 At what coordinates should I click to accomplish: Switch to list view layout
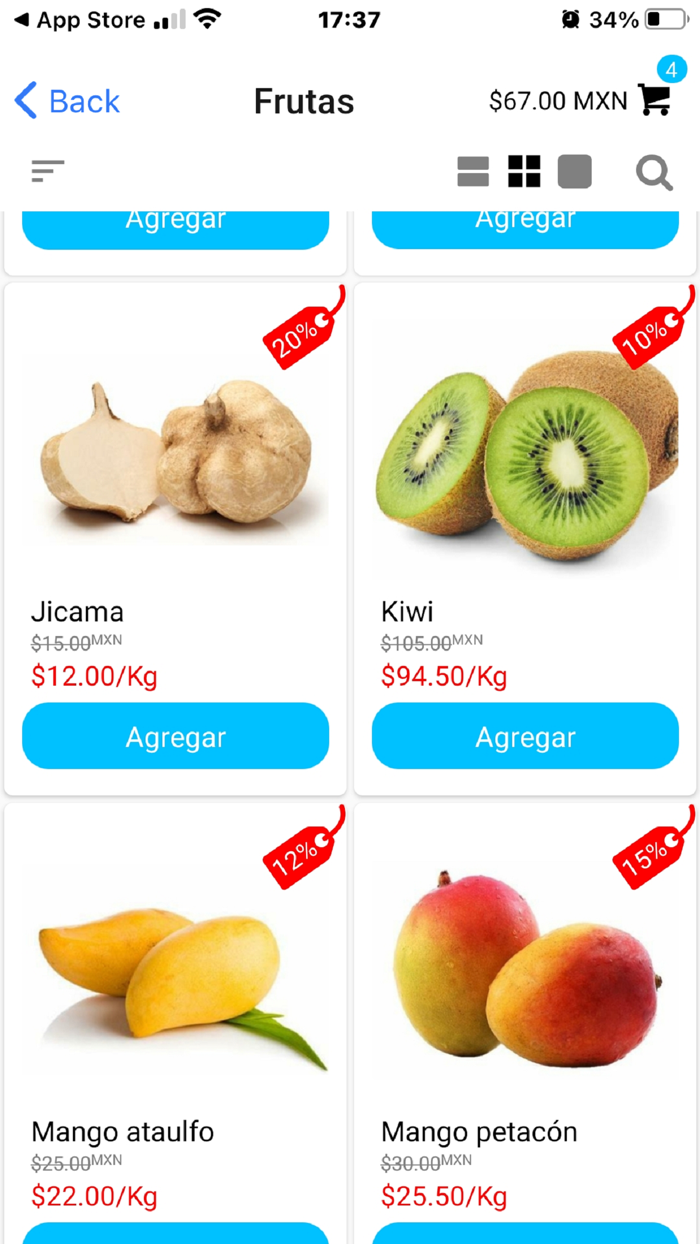click(473, 172)
